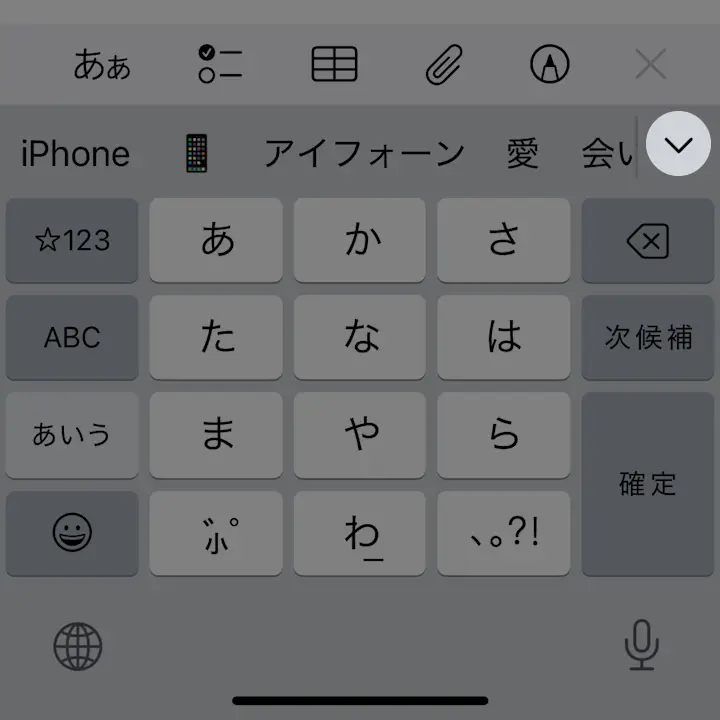Switch to the ☆123 number keyboard

pos(72,240)
